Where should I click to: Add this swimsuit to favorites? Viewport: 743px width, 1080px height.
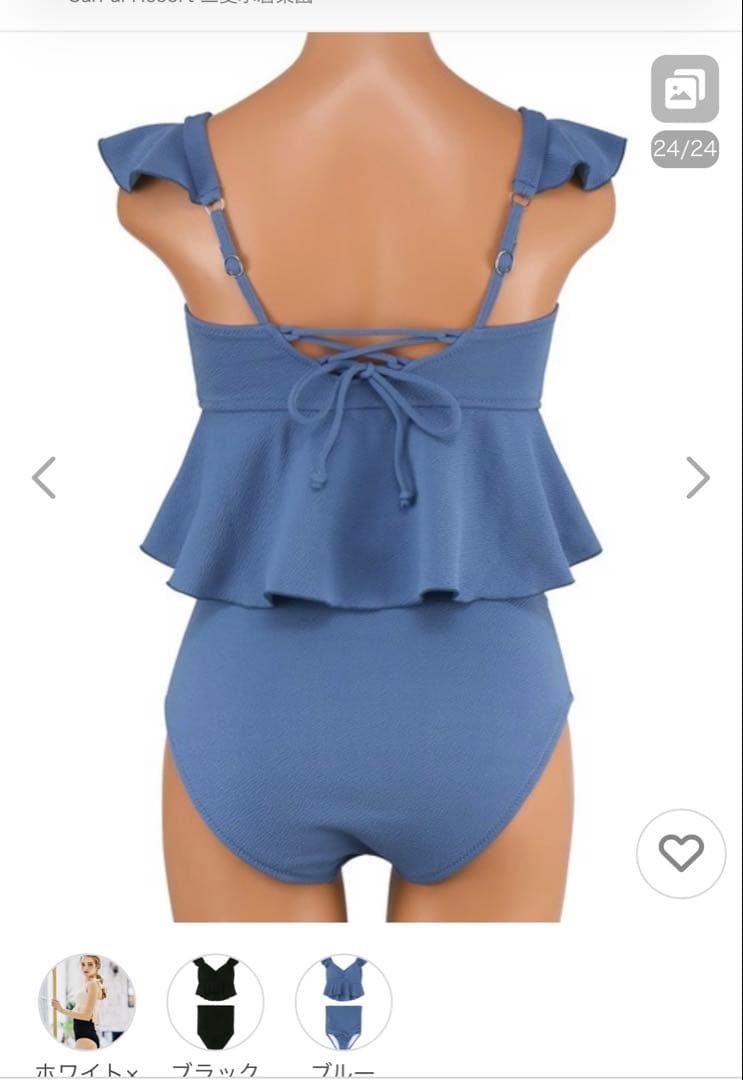tap(681, 853)
